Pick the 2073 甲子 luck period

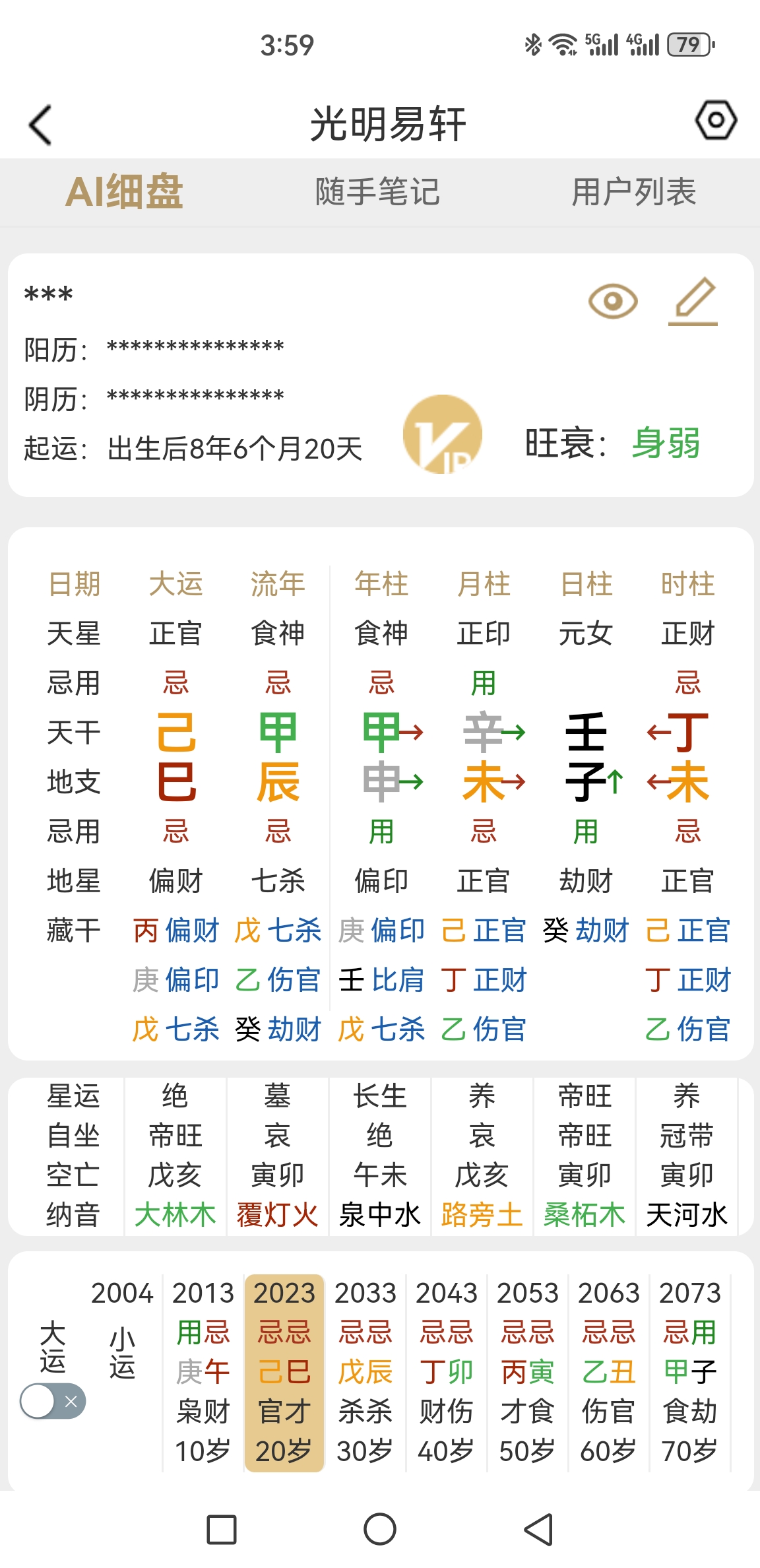[690, 1373]
